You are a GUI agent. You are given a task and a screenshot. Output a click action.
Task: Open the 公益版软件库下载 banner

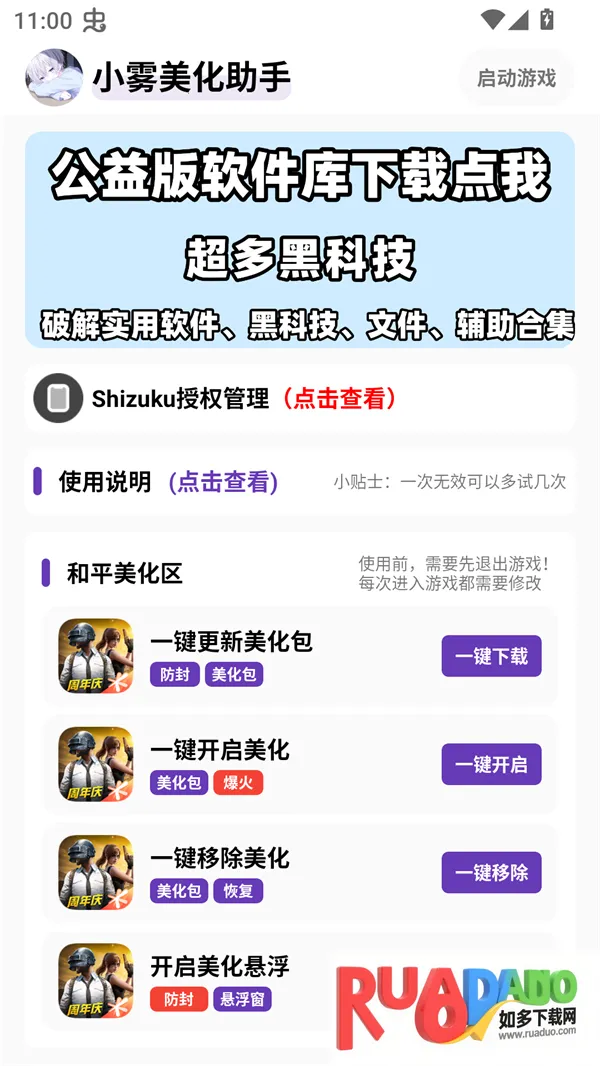point(300,240)
